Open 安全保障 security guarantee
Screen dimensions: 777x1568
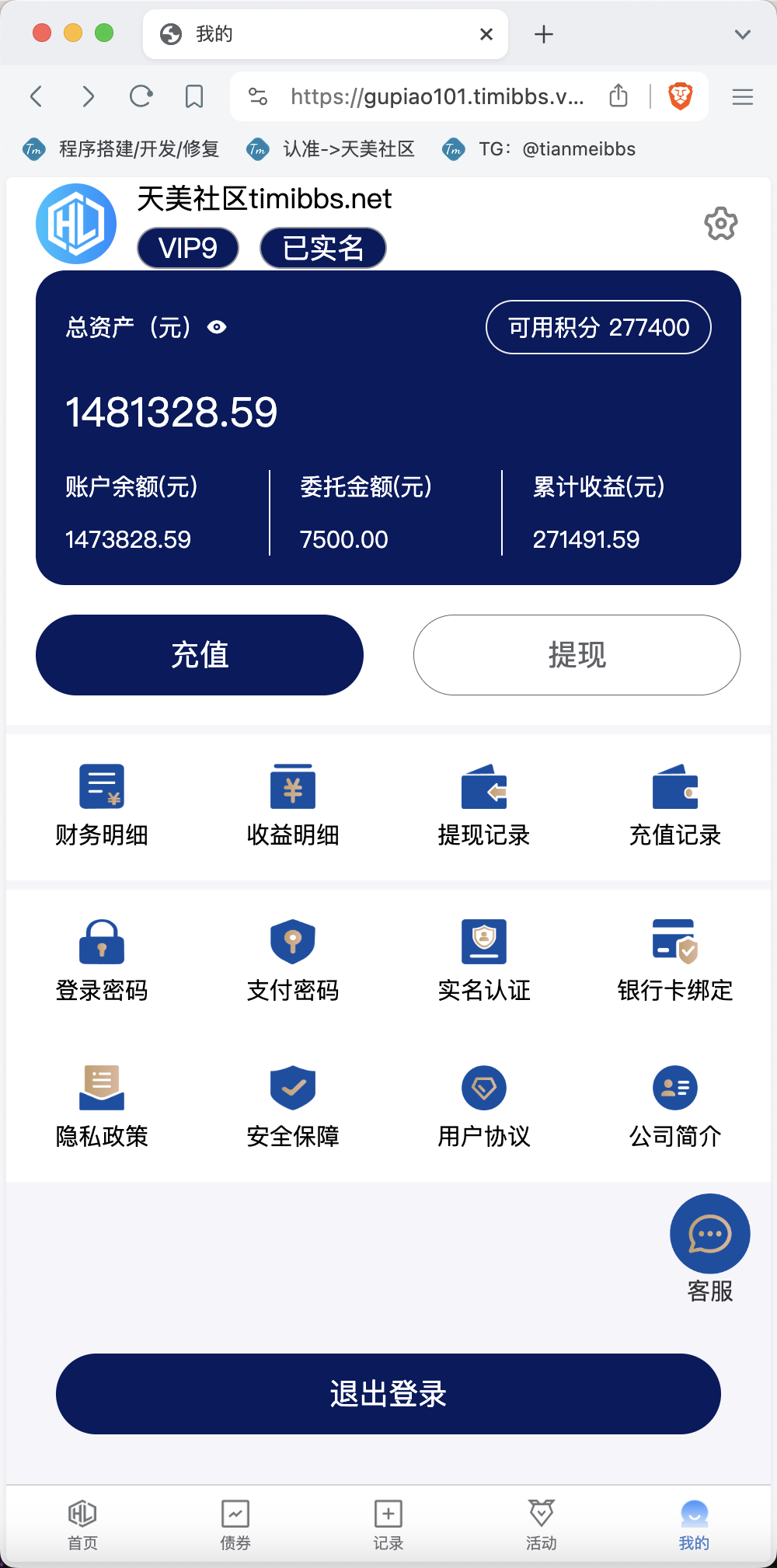293,1106
